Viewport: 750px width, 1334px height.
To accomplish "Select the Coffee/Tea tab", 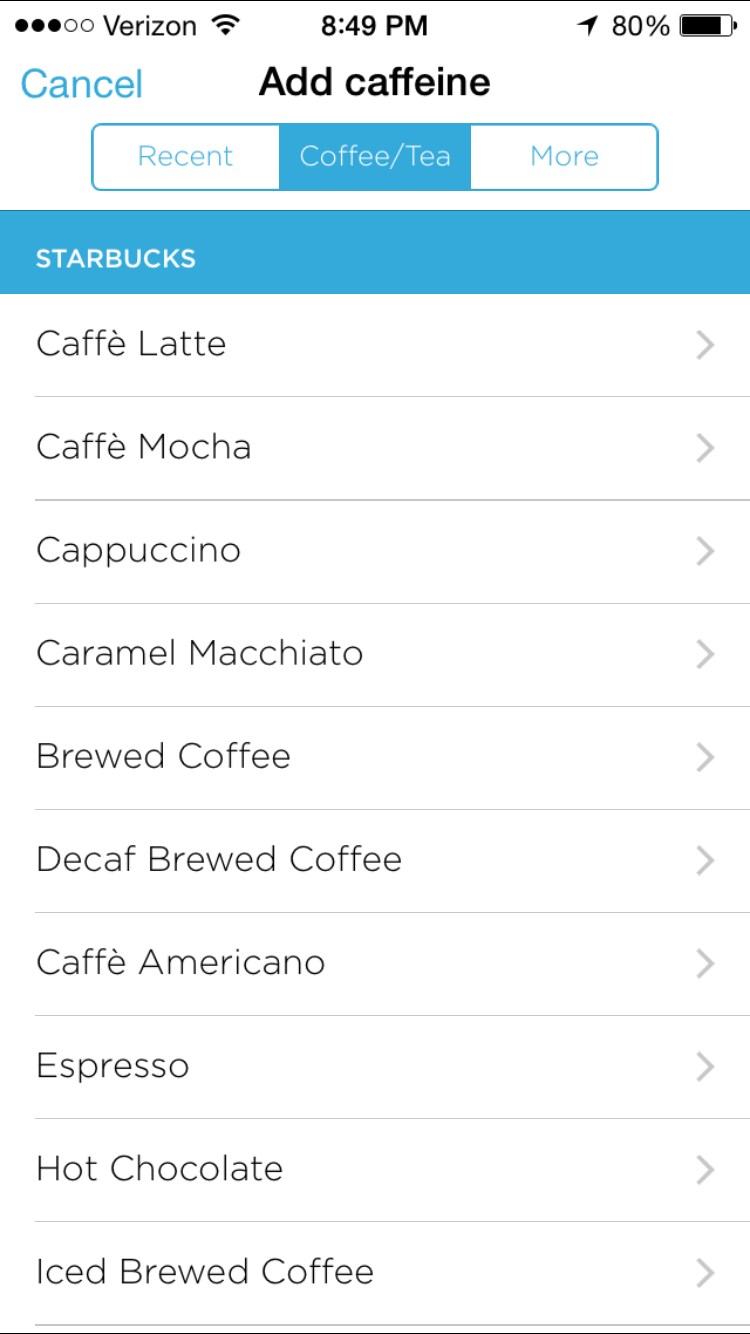I will point(375,157).
